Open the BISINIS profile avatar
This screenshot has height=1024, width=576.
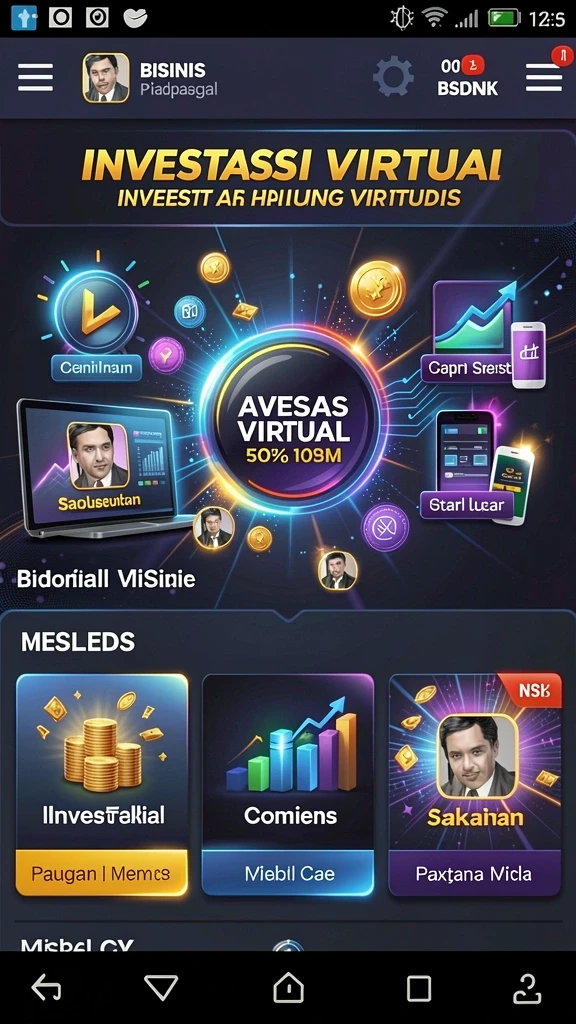click(x=106, y=78)
